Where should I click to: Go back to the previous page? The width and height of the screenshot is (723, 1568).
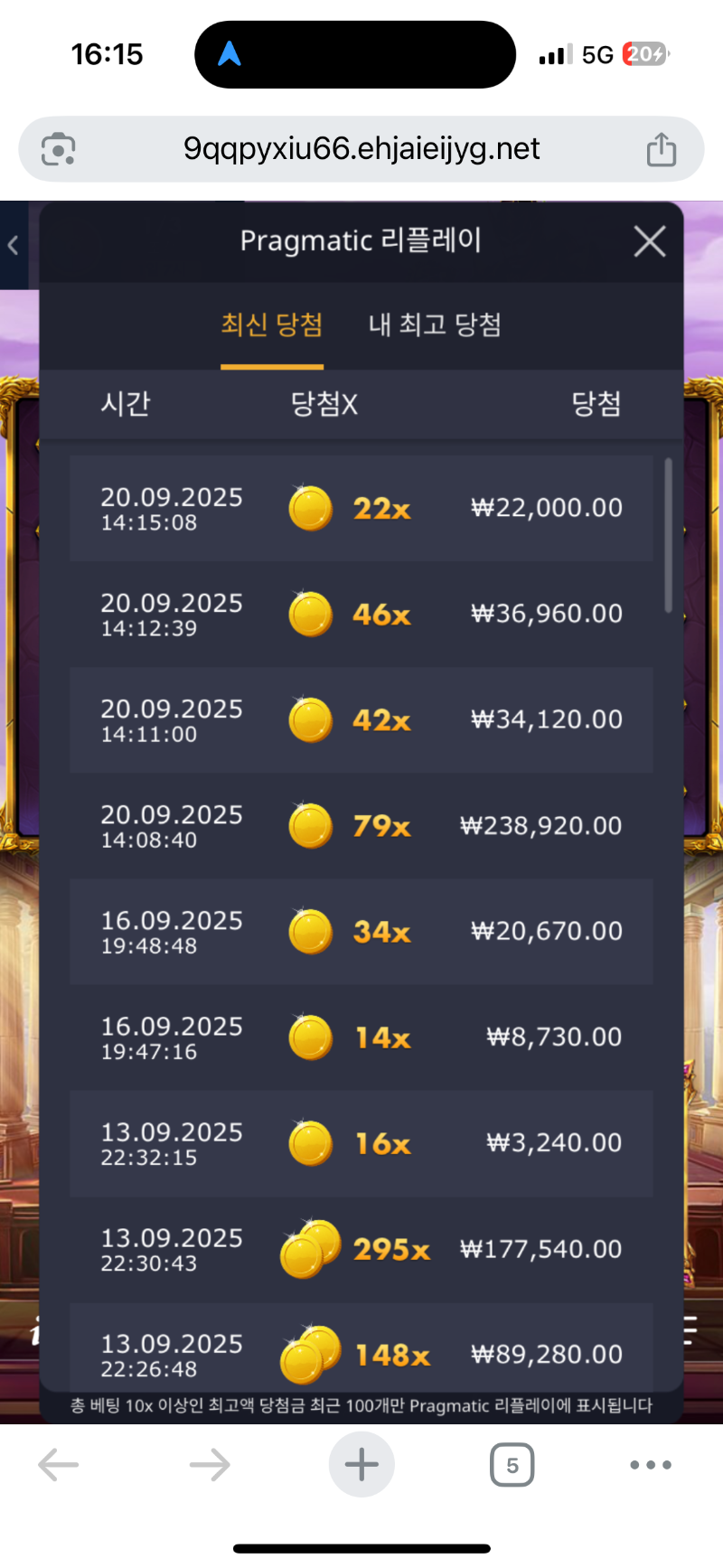tap(59, 1464)
